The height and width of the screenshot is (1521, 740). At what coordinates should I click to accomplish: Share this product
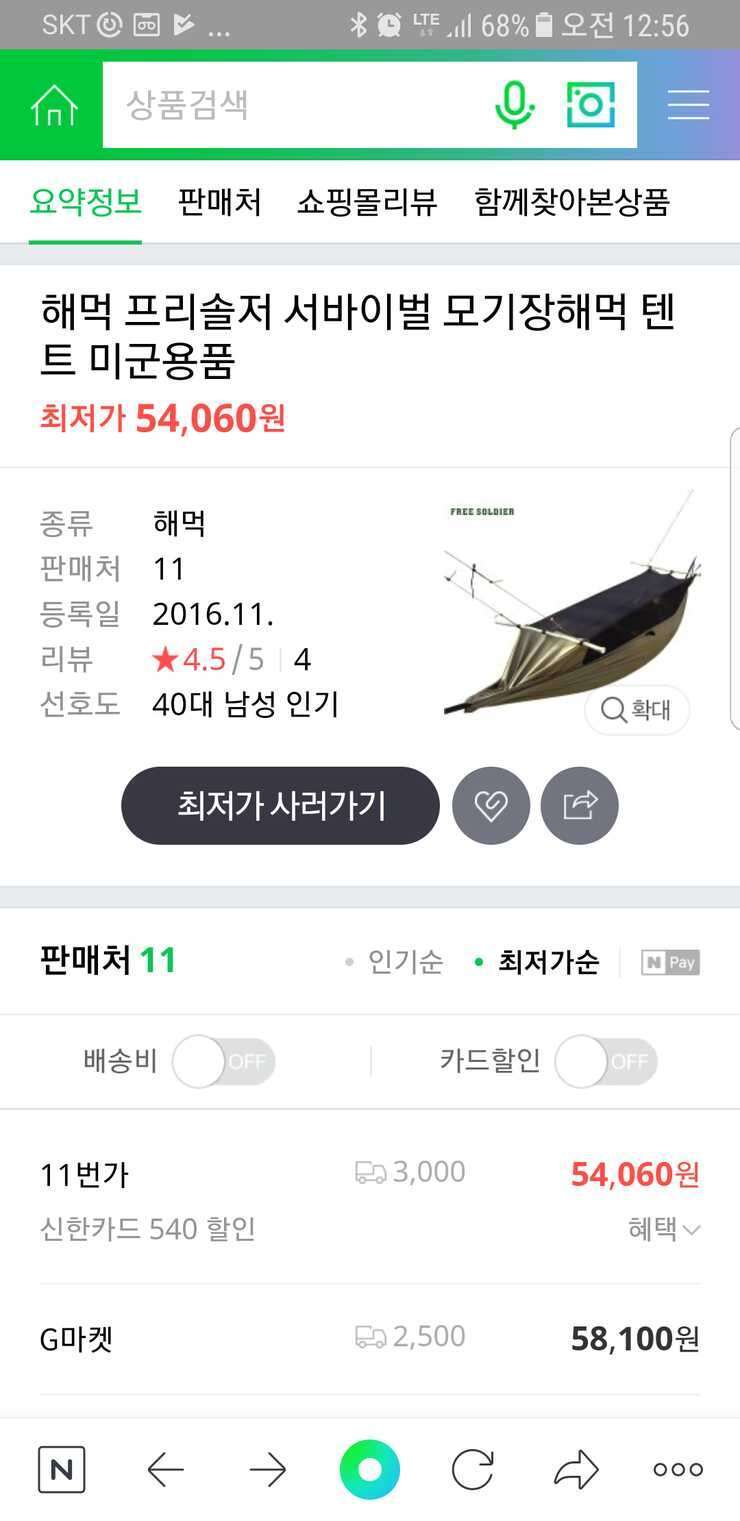pos(580,805)
